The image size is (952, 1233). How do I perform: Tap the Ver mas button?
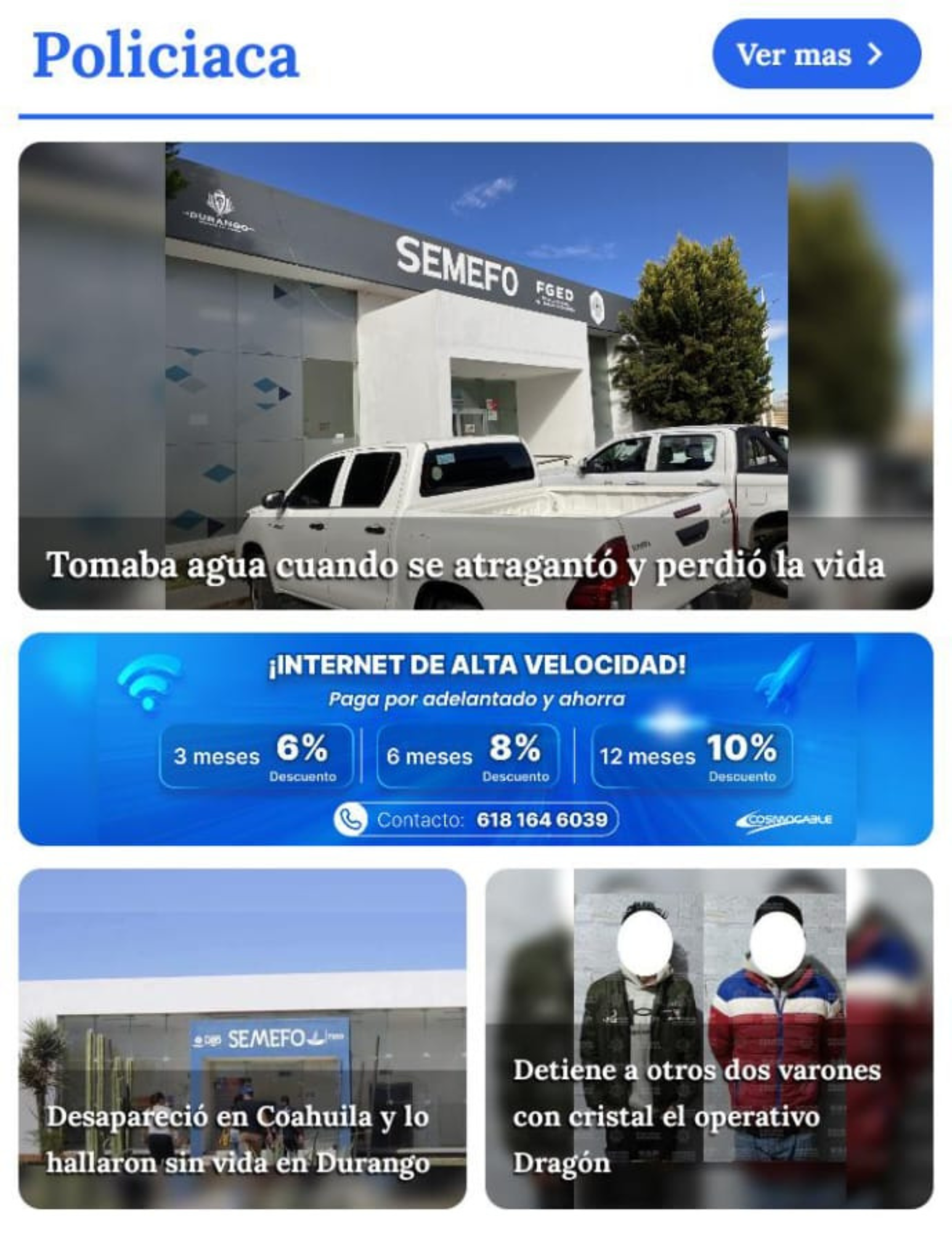click(x=816, y=54)
